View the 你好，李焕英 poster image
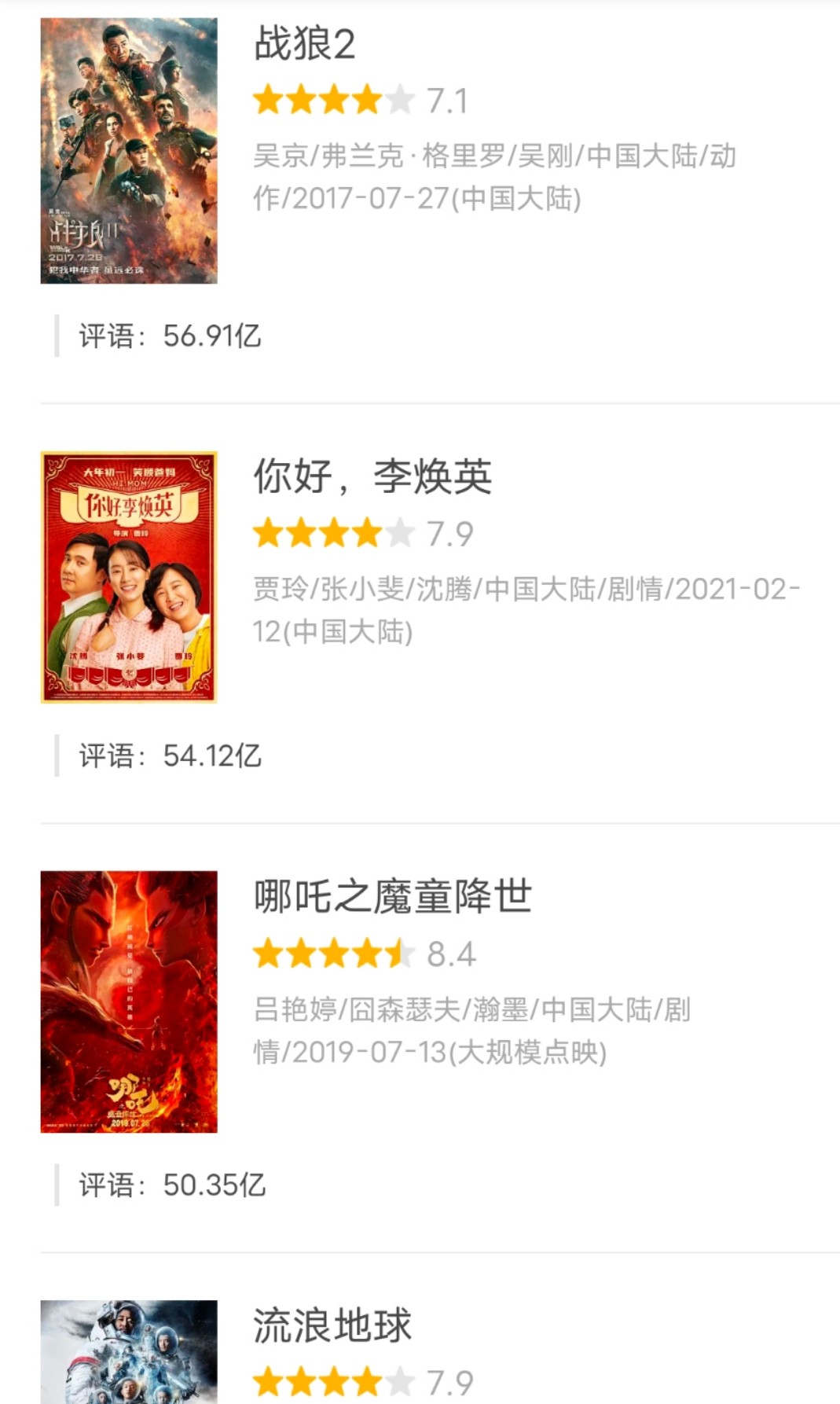This screenshot has height=1404, width=840. 129,577
